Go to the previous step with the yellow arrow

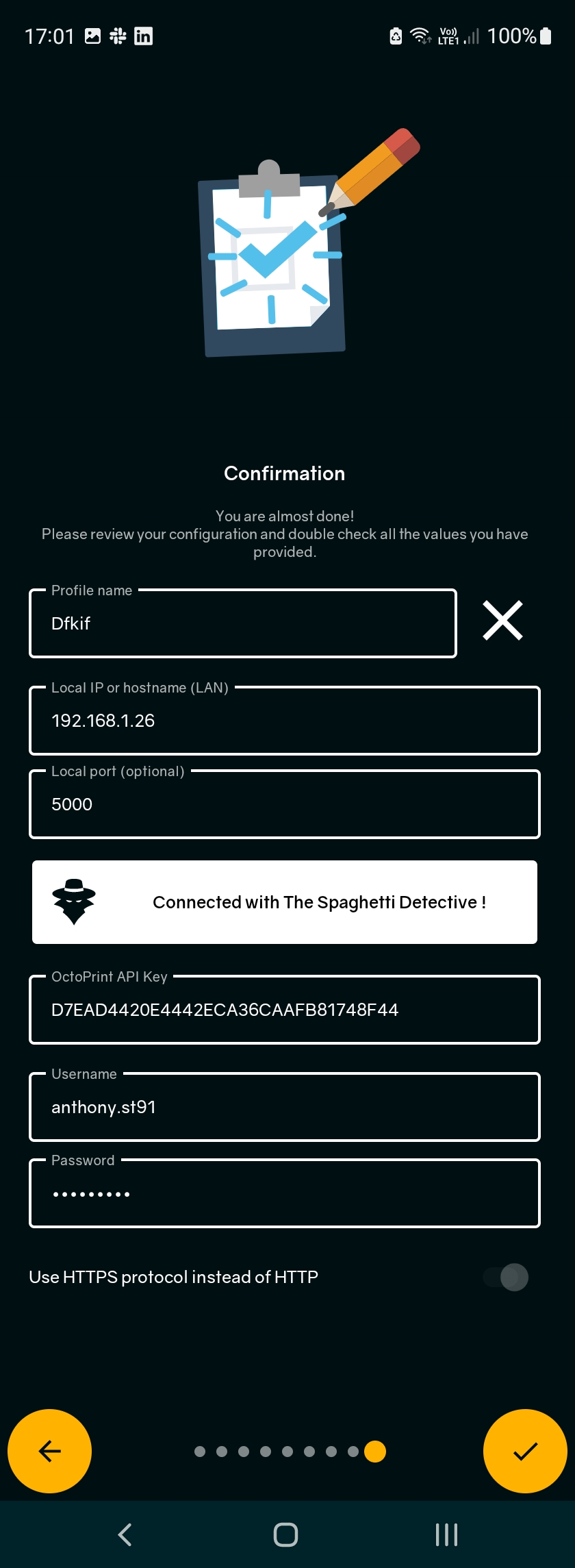coord(49,1451)
